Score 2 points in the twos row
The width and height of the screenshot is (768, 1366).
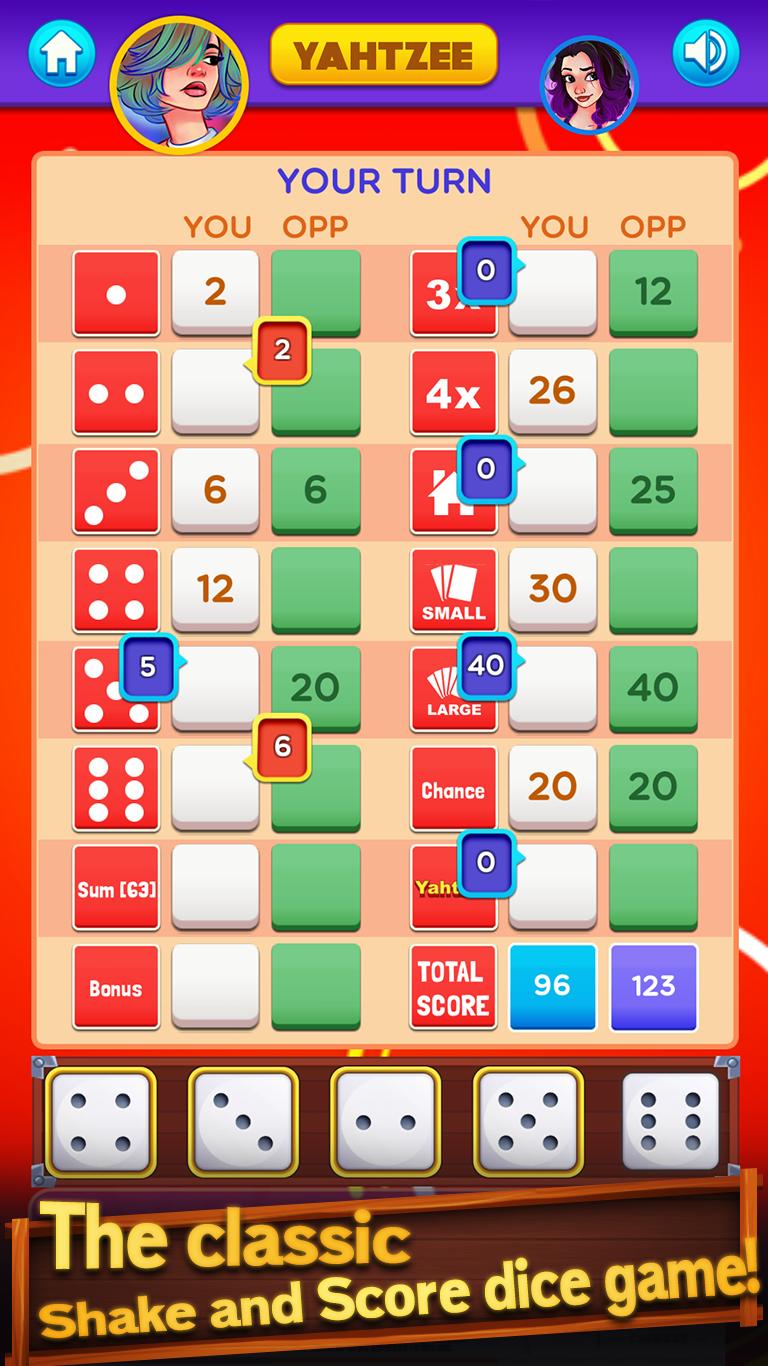coord(215,391)
